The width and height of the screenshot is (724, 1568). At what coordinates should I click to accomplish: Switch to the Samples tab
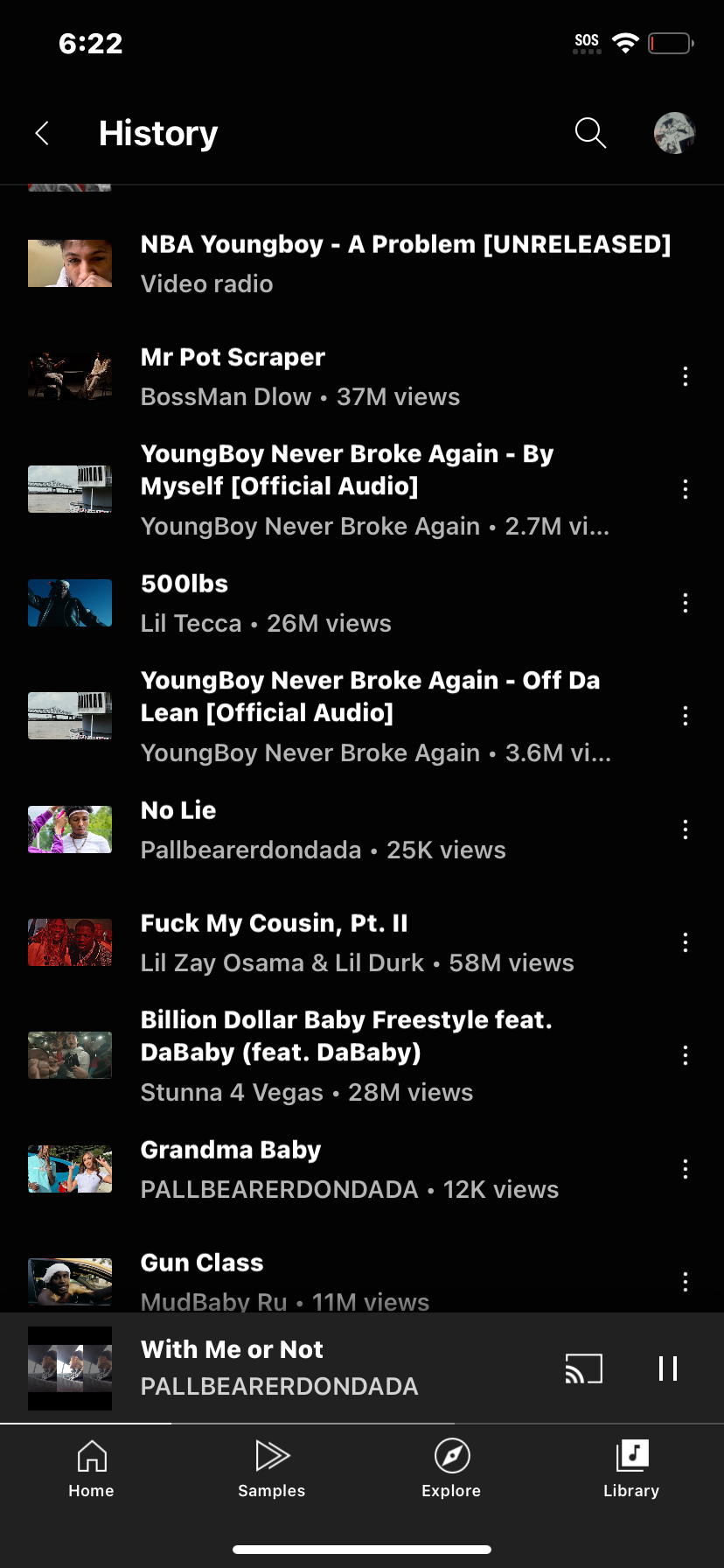(x=272, y=1470)
